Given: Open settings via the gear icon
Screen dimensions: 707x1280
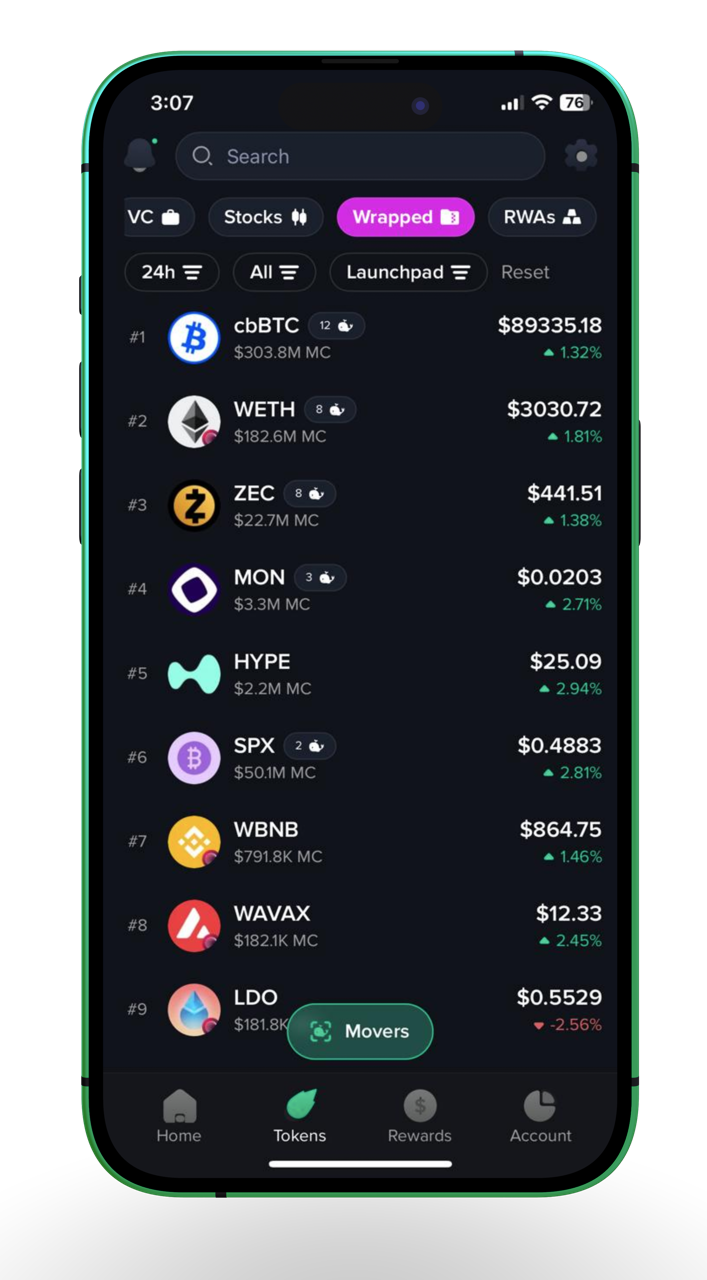Looking at the screenshot, I should click(x=581, y=156).
